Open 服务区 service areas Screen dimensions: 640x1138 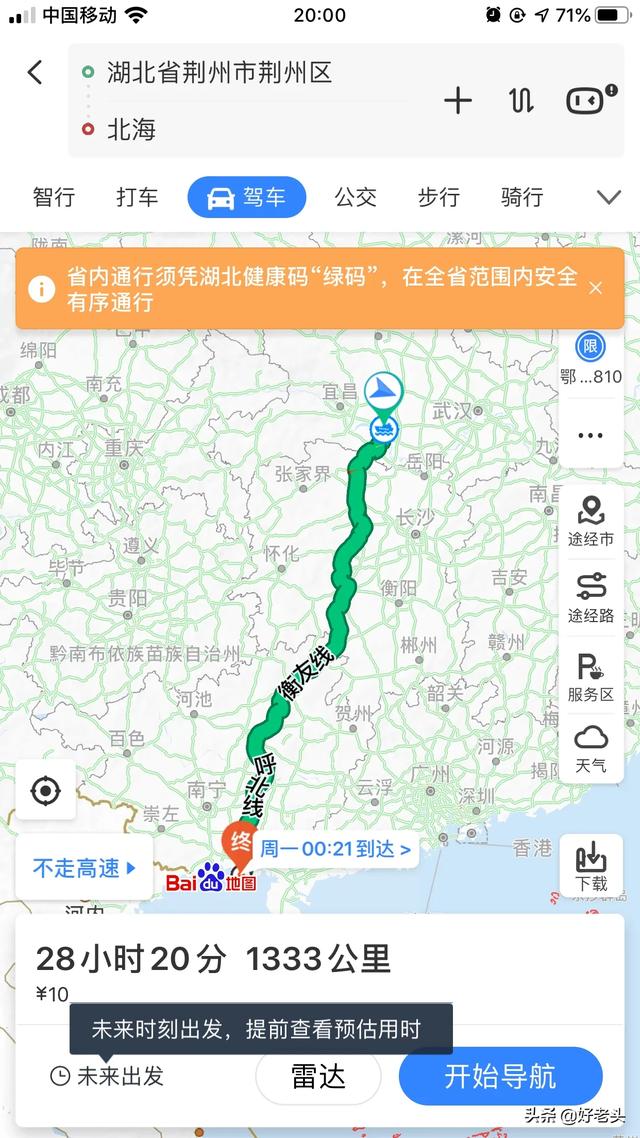(x=591, y=677)
